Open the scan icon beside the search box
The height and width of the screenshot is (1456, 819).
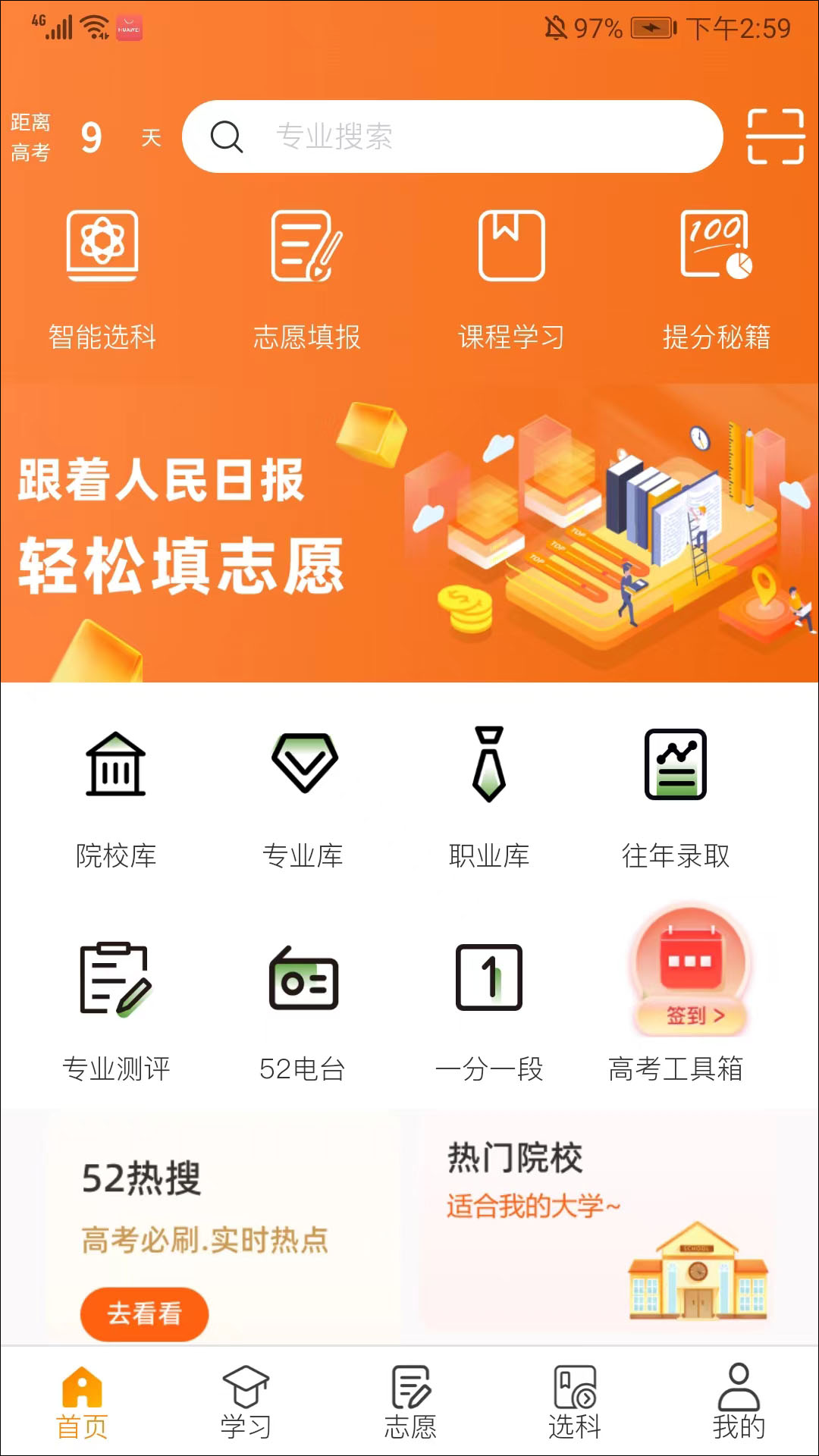point(775,136)
